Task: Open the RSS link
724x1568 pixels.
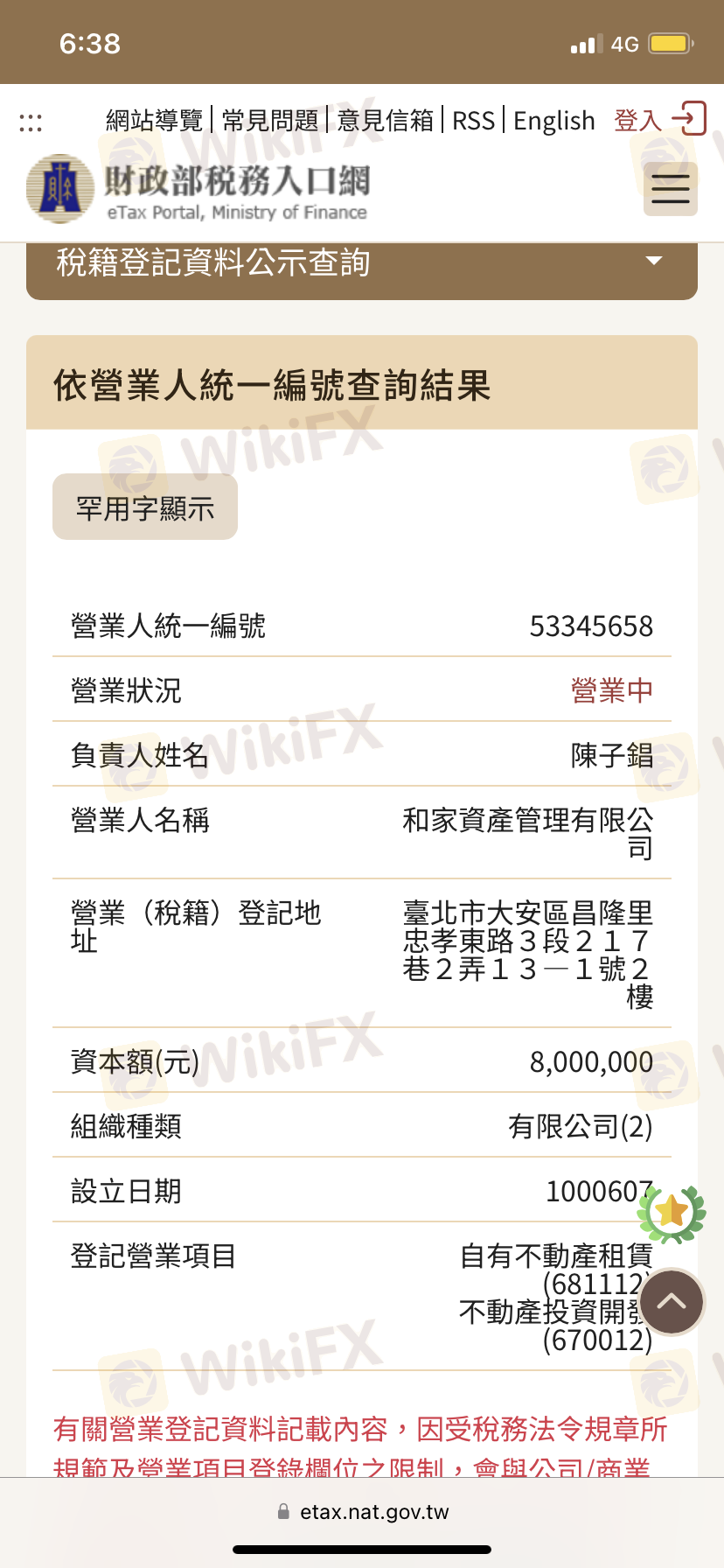Action: tap(473, 121)
